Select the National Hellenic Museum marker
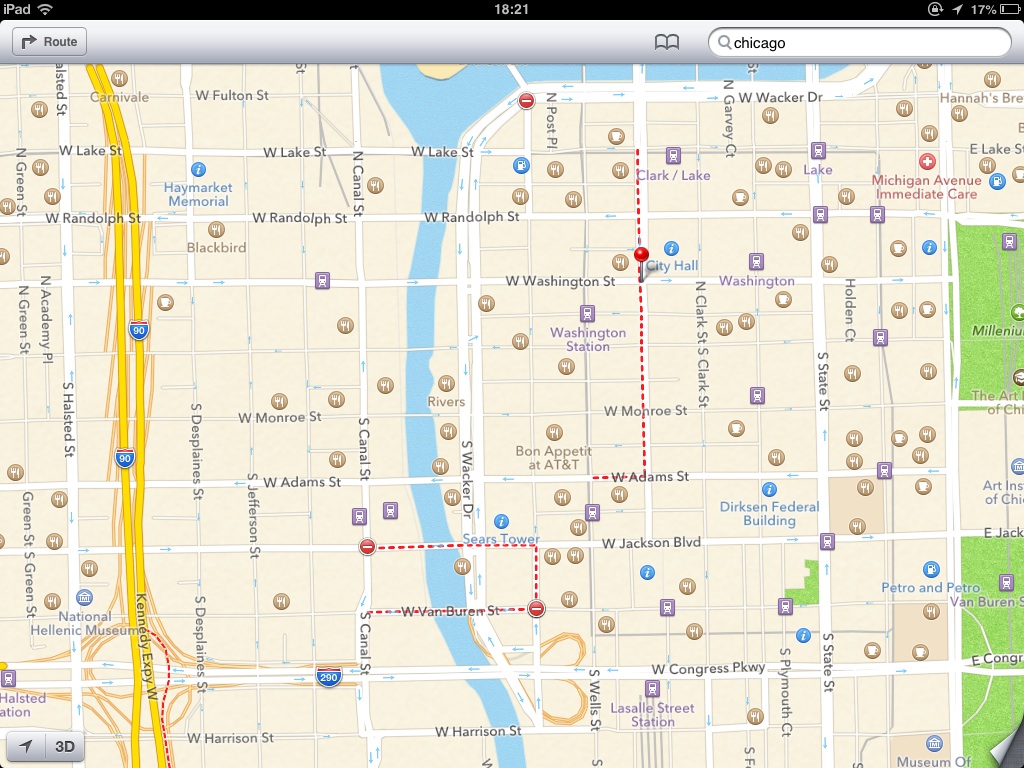This screenshot has height=768, width=1024. [x=85, y=597]
